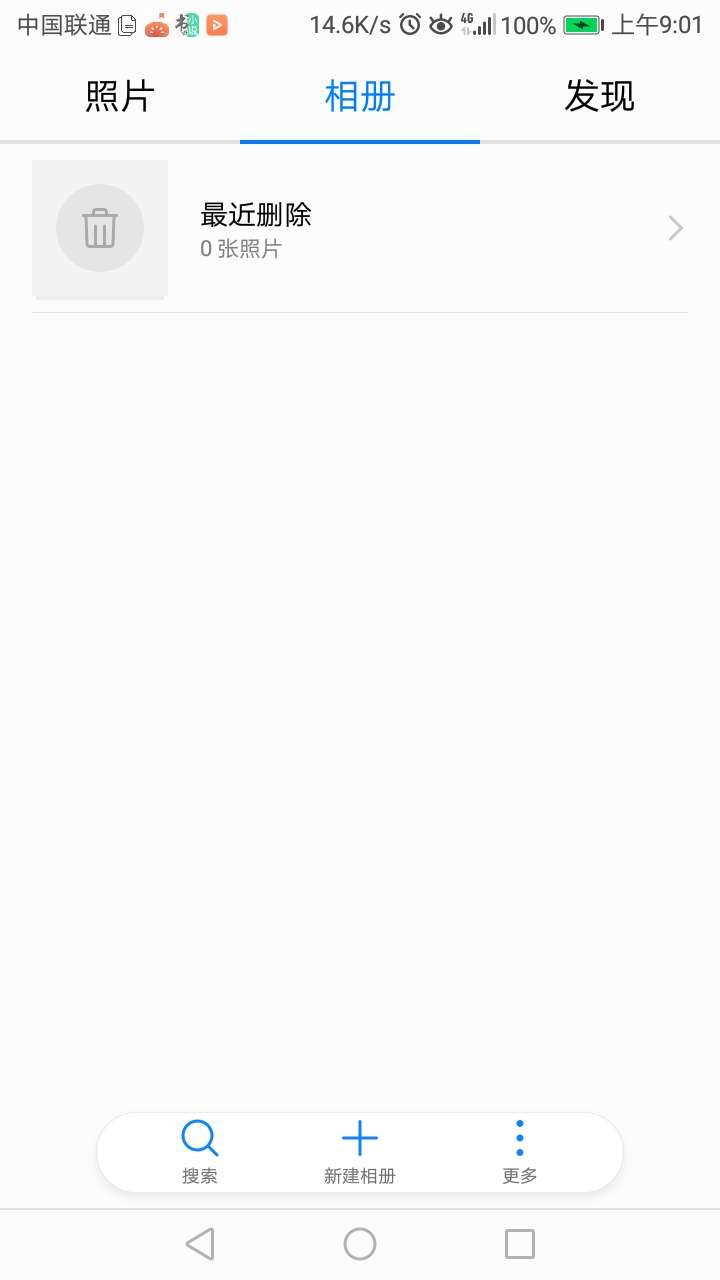The image size is (720, 1280).
Task: Go to the 发现 tab
Action: tap(600, 97)
